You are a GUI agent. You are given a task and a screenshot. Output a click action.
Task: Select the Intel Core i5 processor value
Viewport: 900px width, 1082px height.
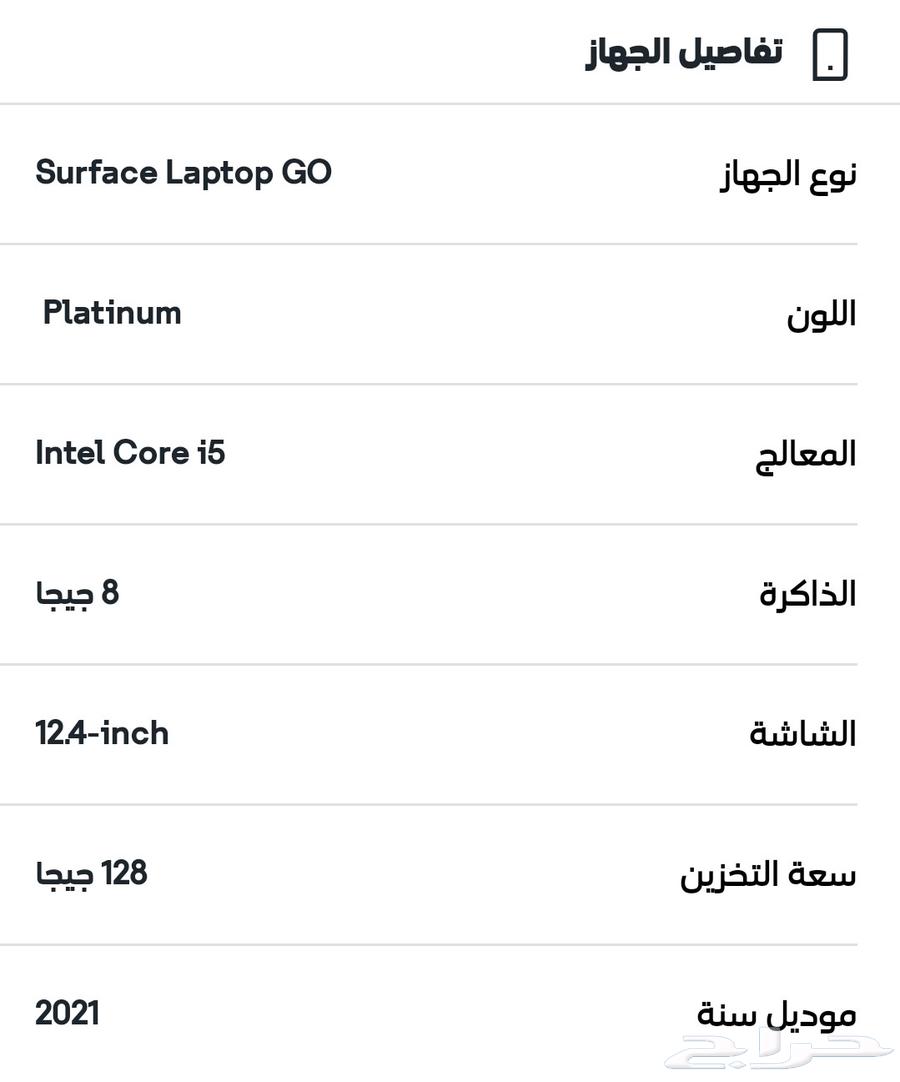pyautogui.click(x=130, y=453)
